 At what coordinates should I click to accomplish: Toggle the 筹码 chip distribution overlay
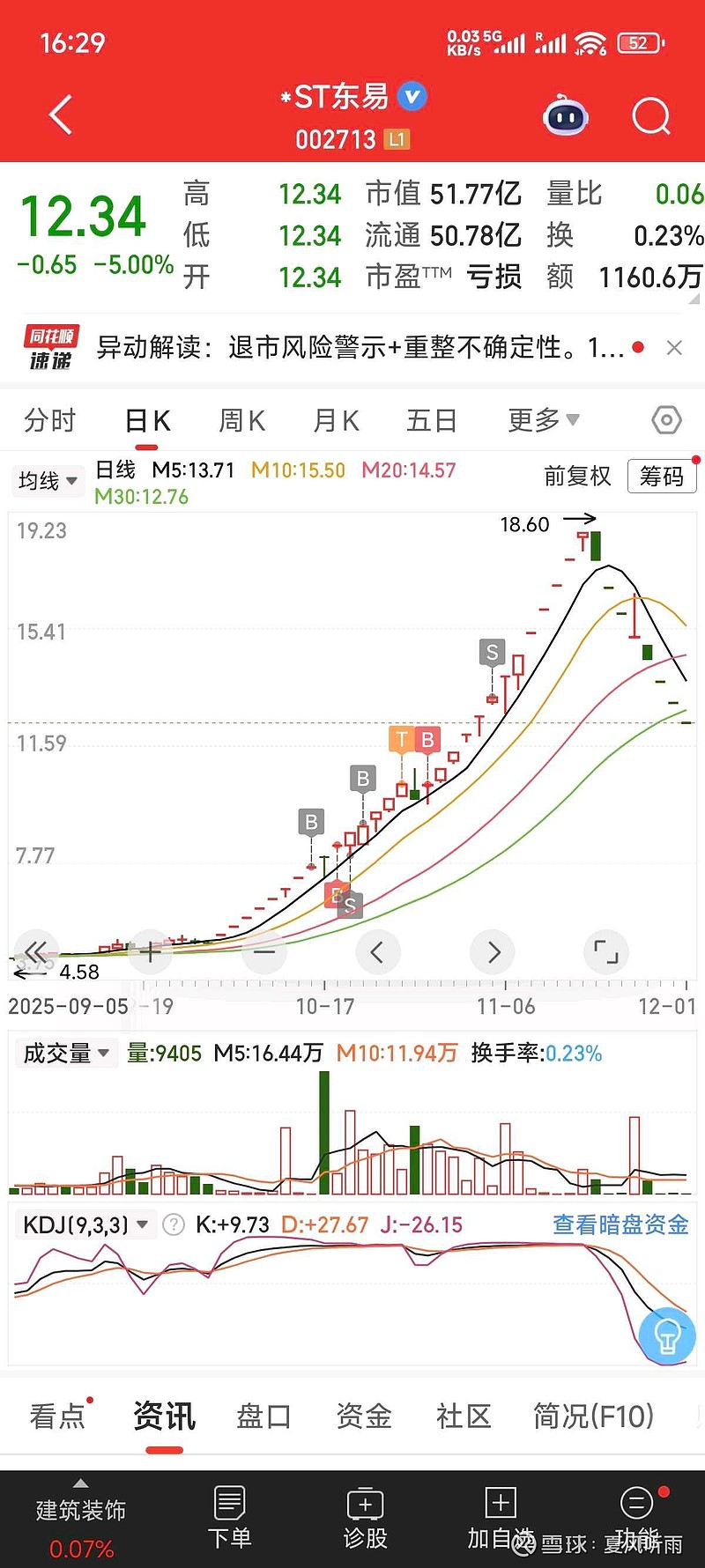pyautogui.click(x=661, y=477)
